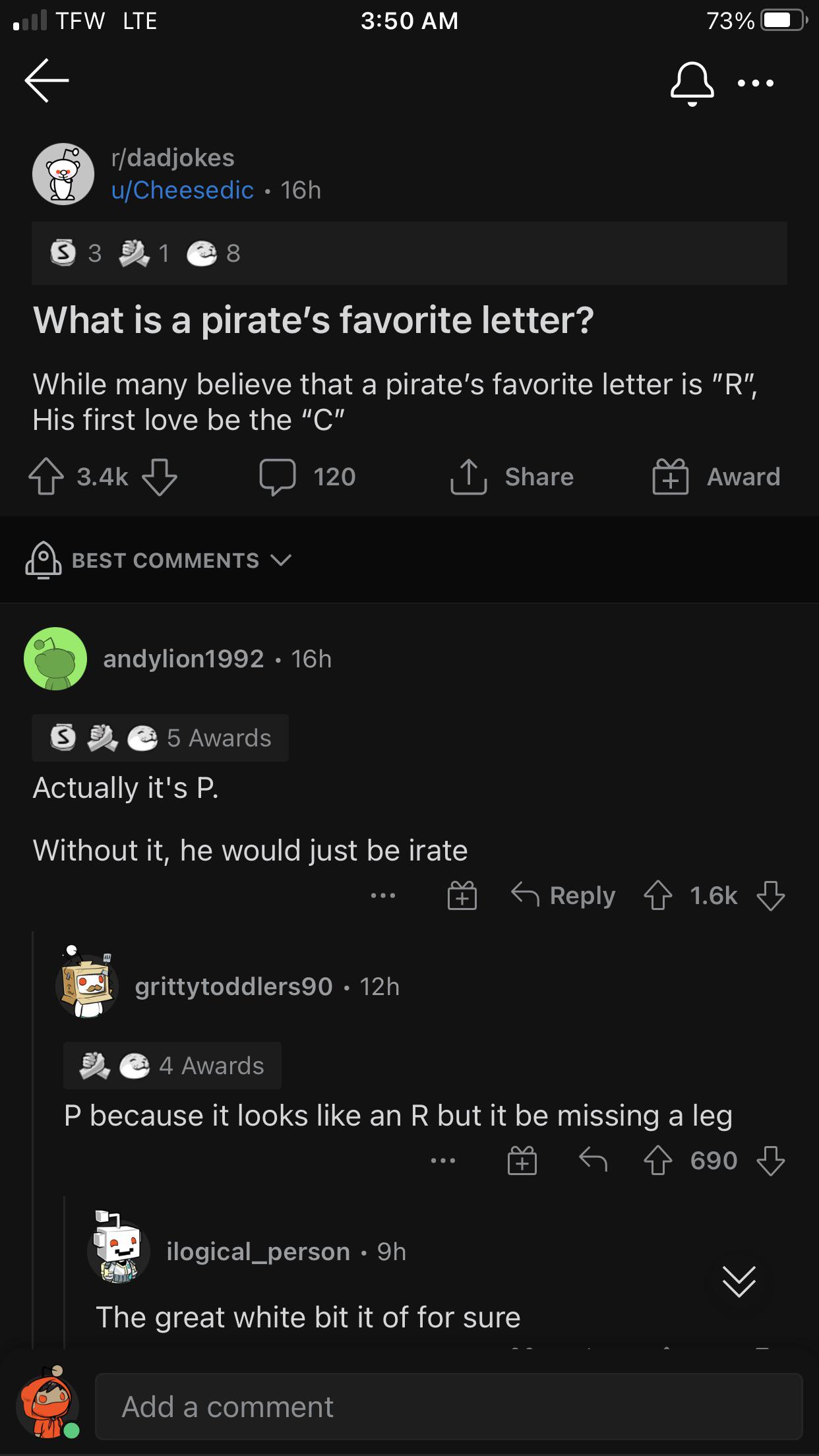Upvote grittytoddlers90's P comment
The height and width of the screenshot is (1456, 819).
pos(658,1161)
